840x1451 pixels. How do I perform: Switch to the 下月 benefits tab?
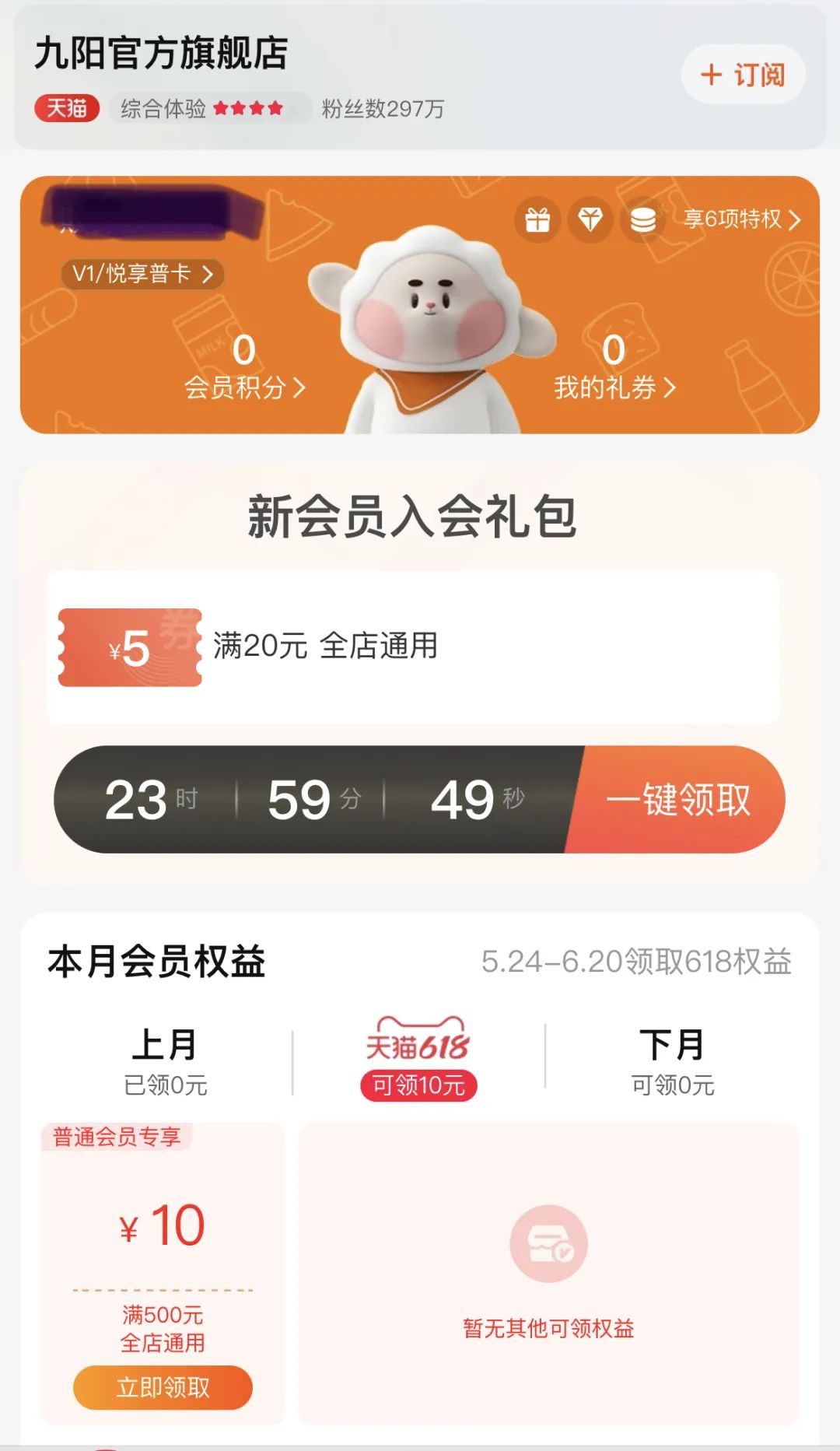coord(672,1060)
